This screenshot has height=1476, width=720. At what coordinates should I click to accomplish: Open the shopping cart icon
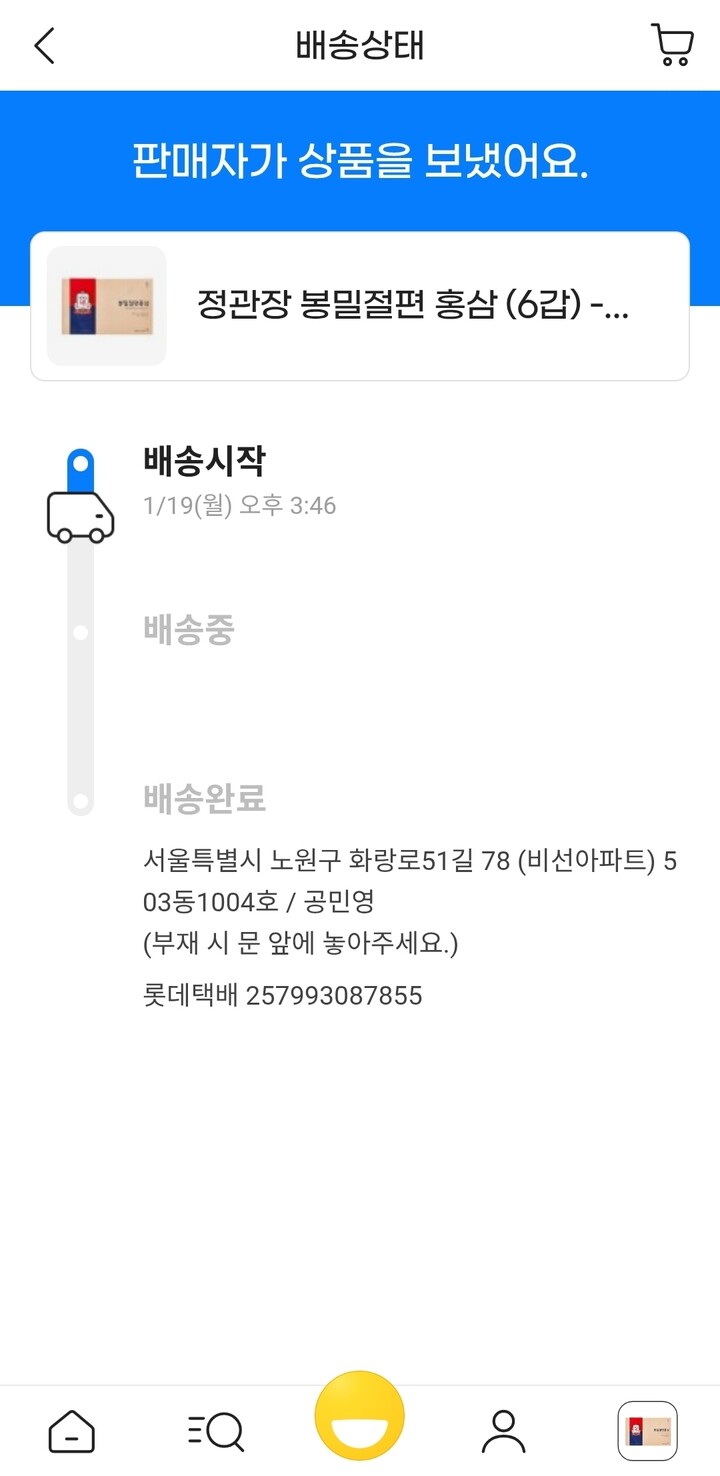pos(671,45)
